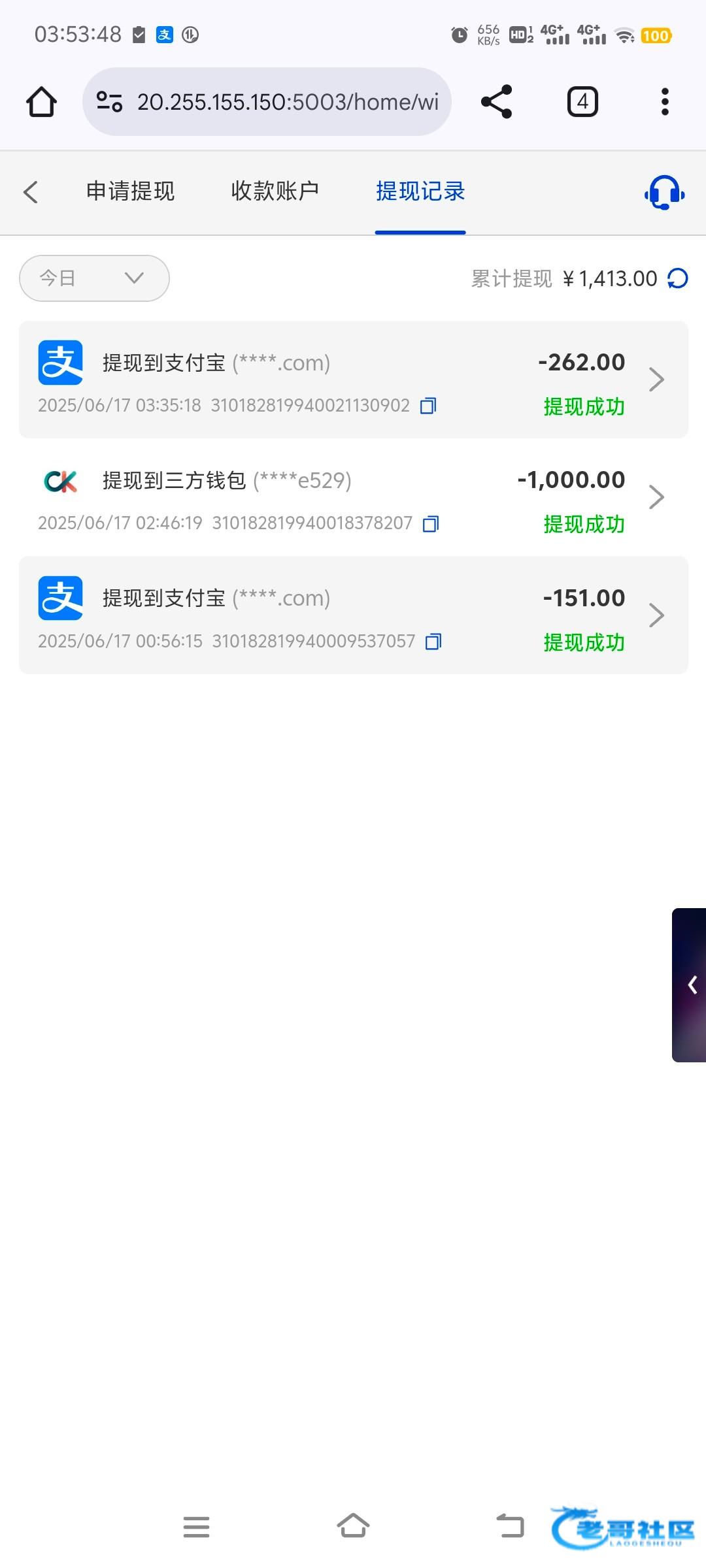706x1568 pixels.
Task: Expand the side floating panel arrow
Action: tap(690, 985)
